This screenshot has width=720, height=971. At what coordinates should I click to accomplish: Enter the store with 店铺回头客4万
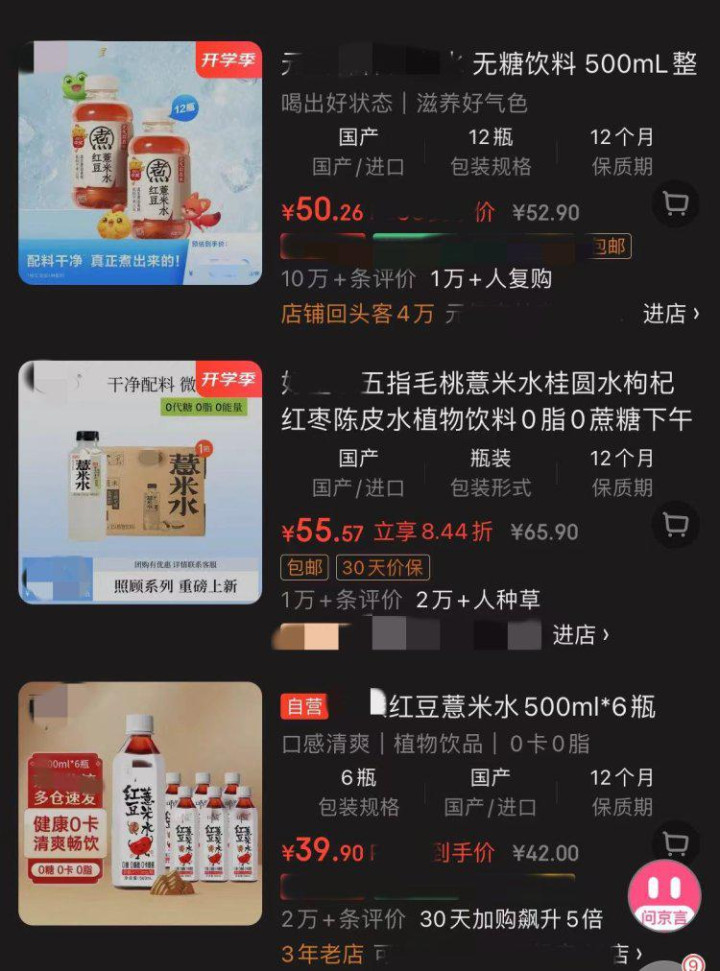[670, 314]
